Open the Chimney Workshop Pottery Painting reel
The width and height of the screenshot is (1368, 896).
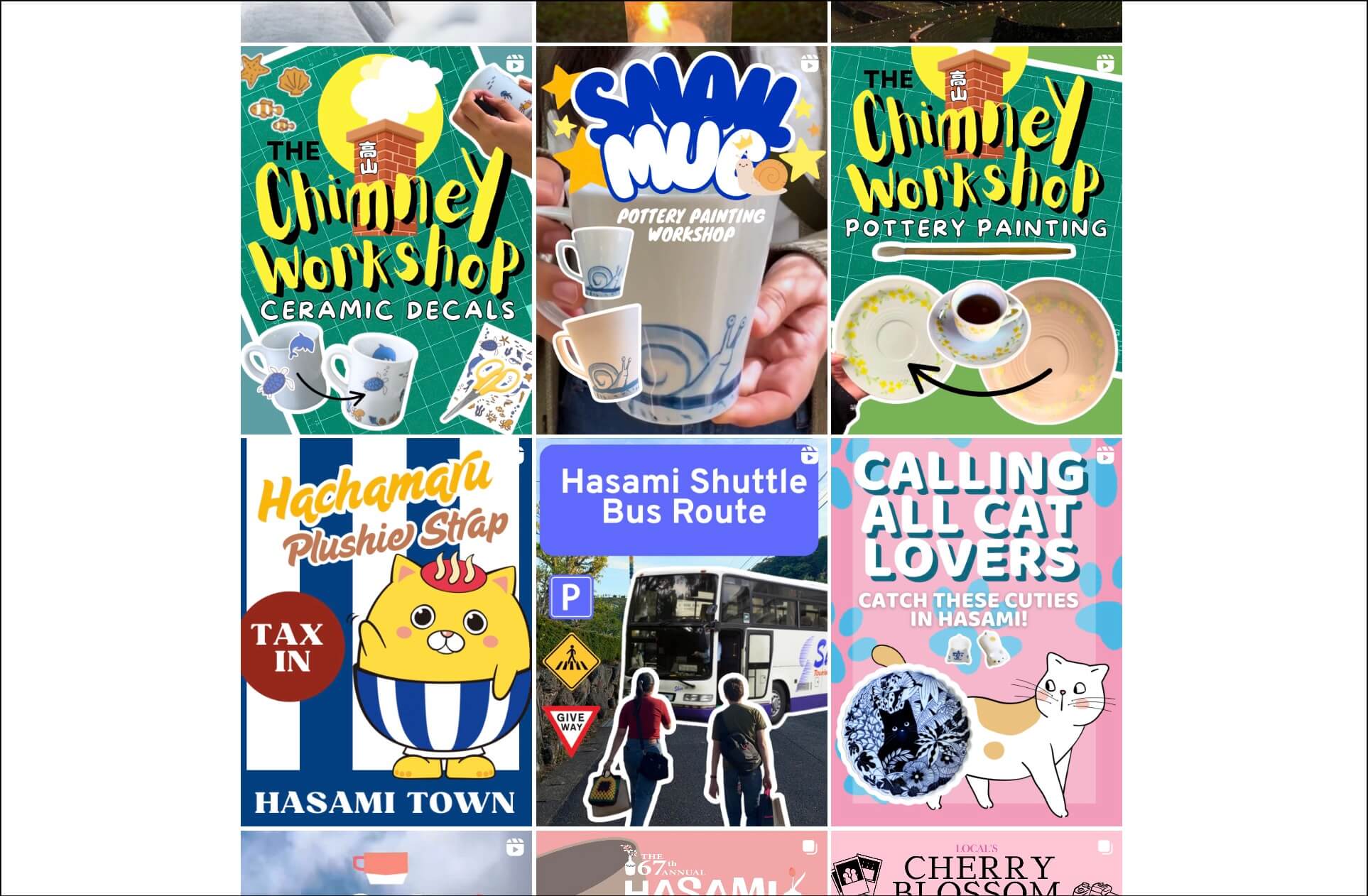pyautogui.click(x=976, y=240)
